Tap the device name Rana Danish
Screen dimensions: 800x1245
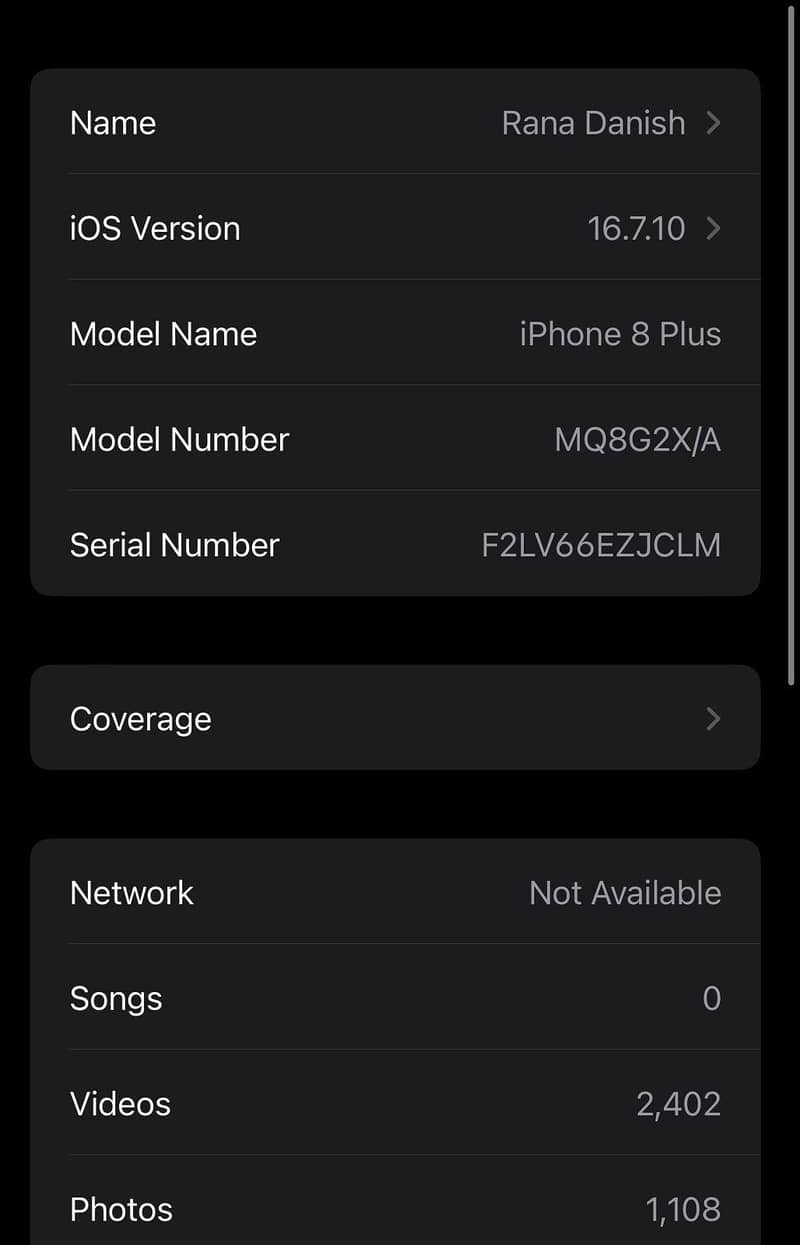[593, 122]
